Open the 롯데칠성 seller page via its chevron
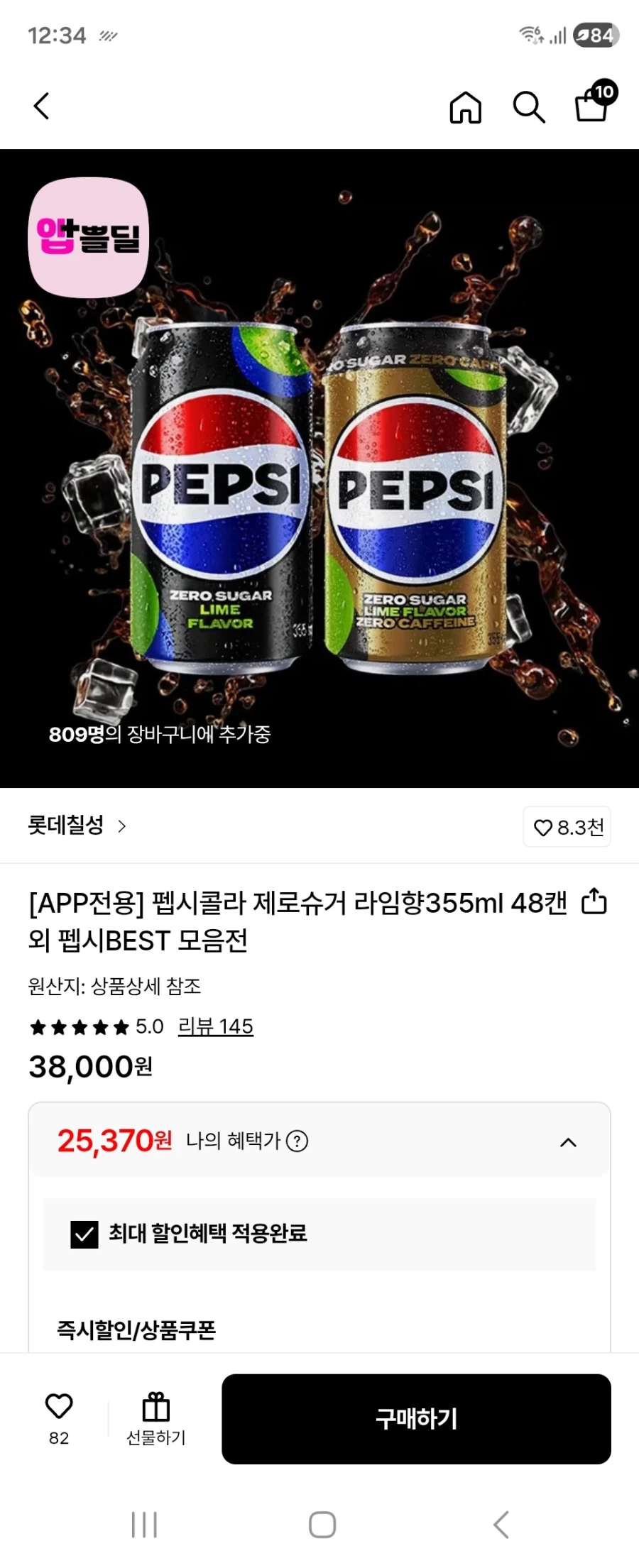This screenshot has height=1568, width=639. click(124, 826)
